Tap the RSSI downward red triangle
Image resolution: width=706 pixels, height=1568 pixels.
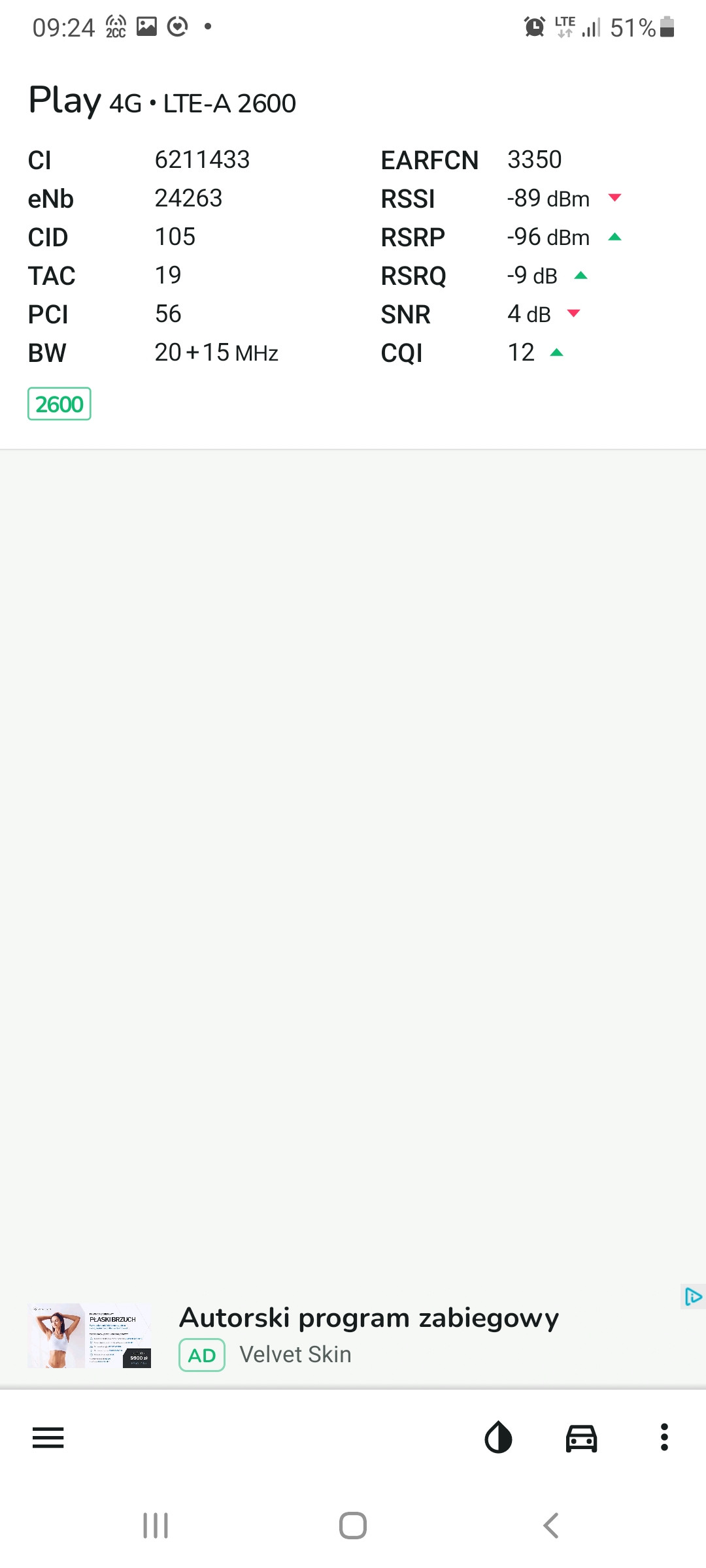point(615,198)
